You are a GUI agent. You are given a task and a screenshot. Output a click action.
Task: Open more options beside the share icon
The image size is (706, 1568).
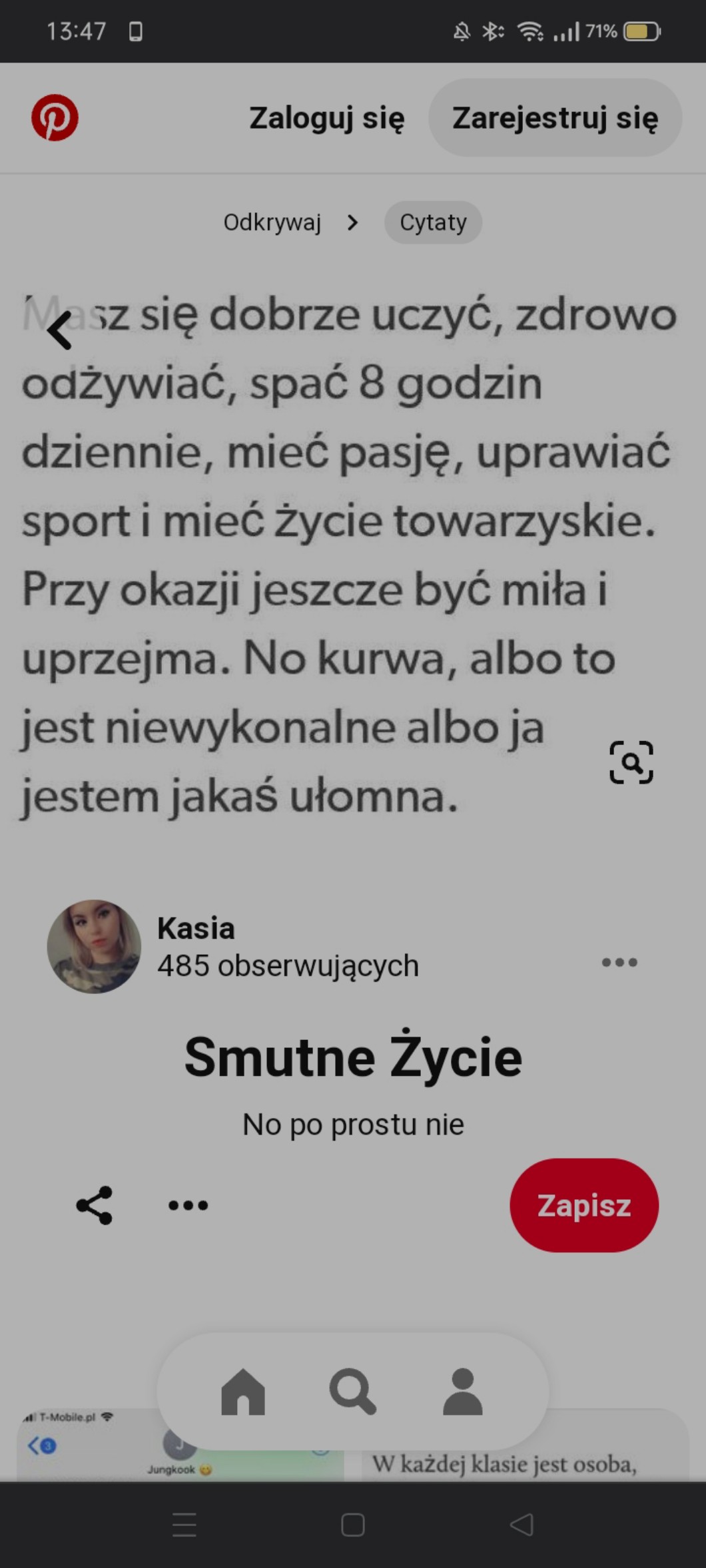(188, 1205)
